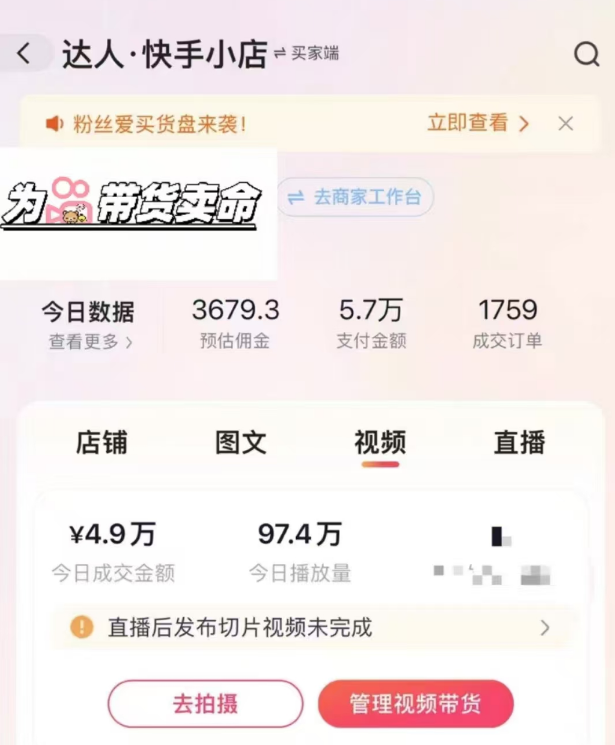
Task: Go to 去商家工作台
Action: [356, 197]
